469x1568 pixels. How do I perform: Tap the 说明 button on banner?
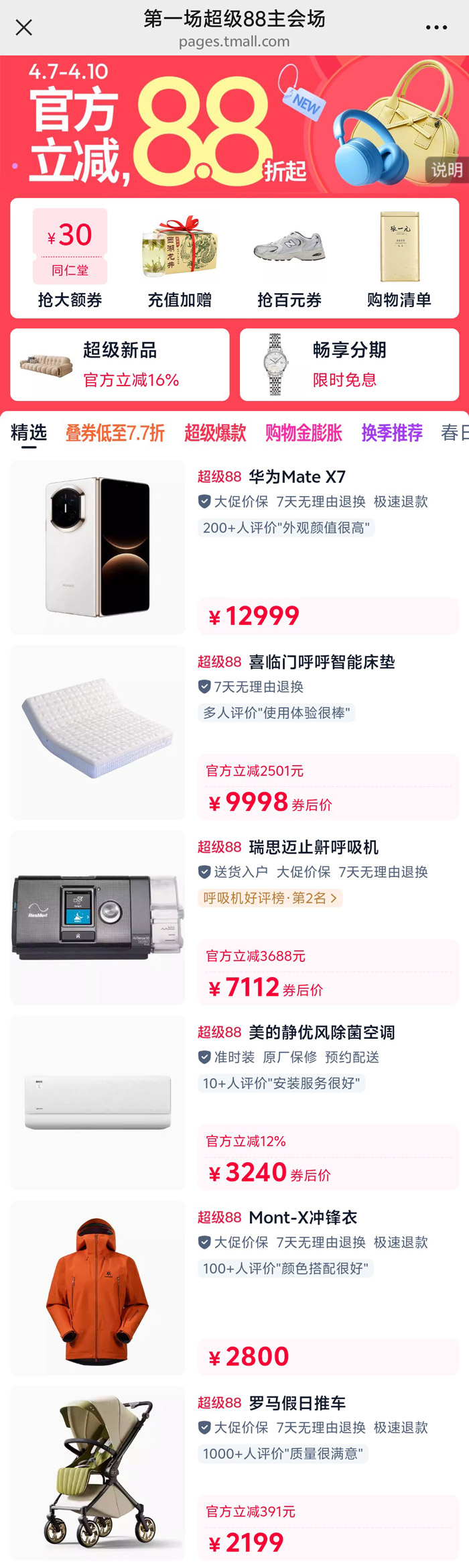click(x=446, y=170)
